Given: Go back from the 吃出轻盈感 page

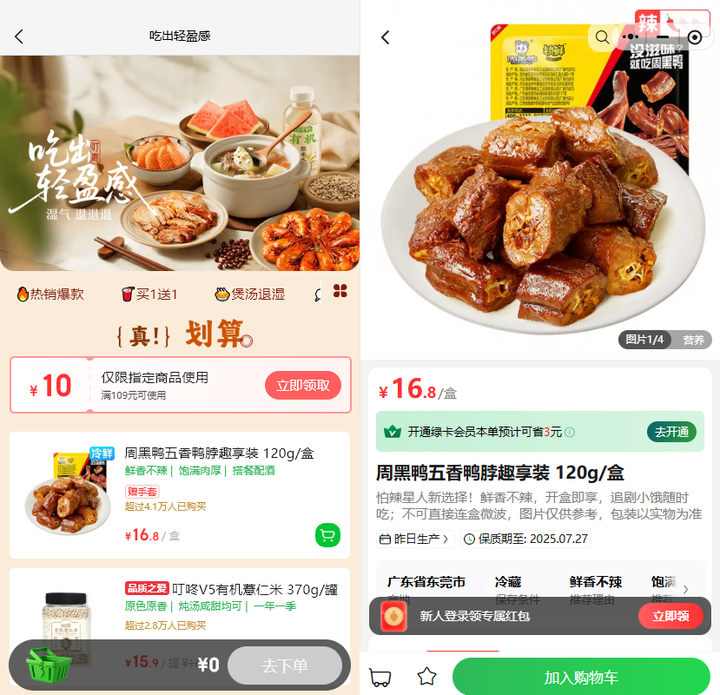Looking at the screenshot, I should 19,36.
